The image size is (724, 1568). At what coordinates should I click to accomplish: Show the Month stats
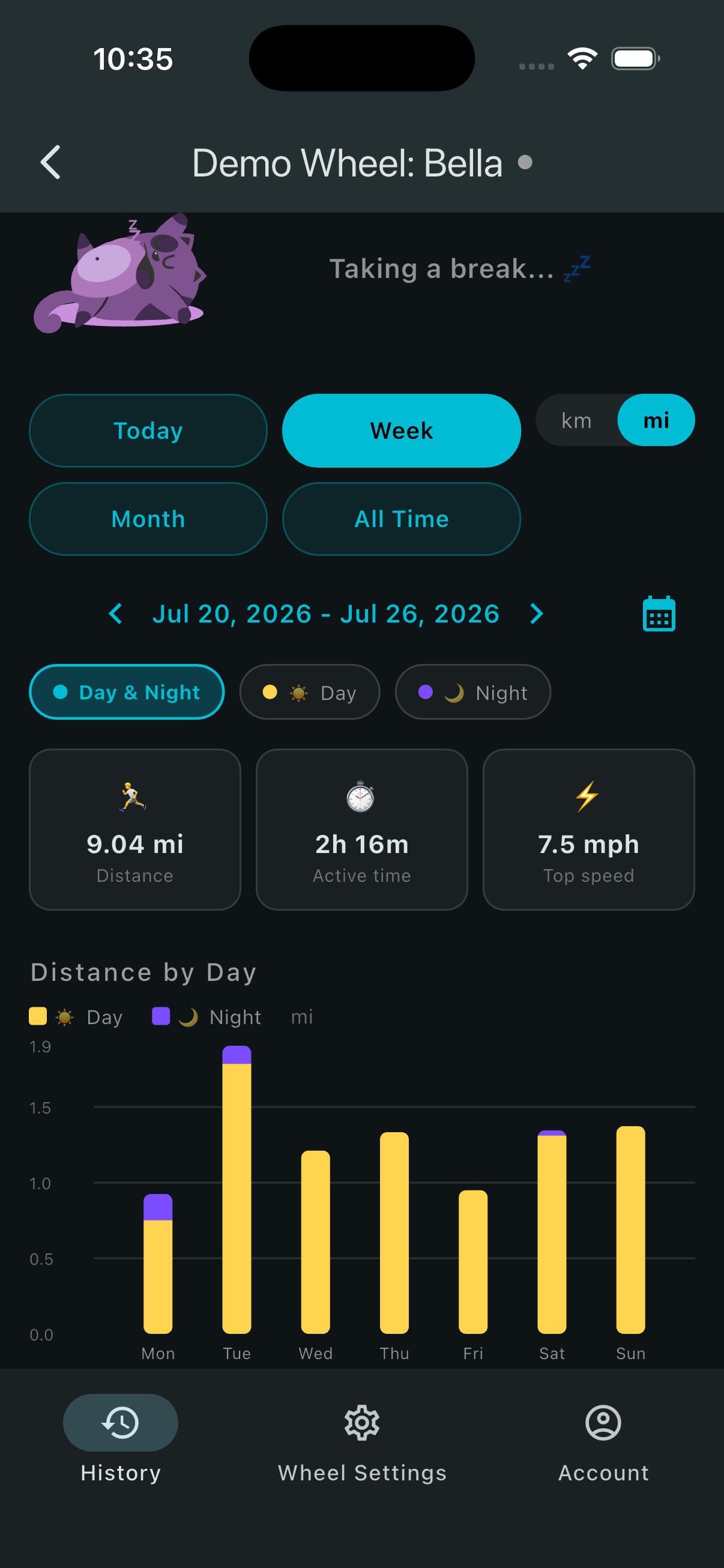coord(148,519)
